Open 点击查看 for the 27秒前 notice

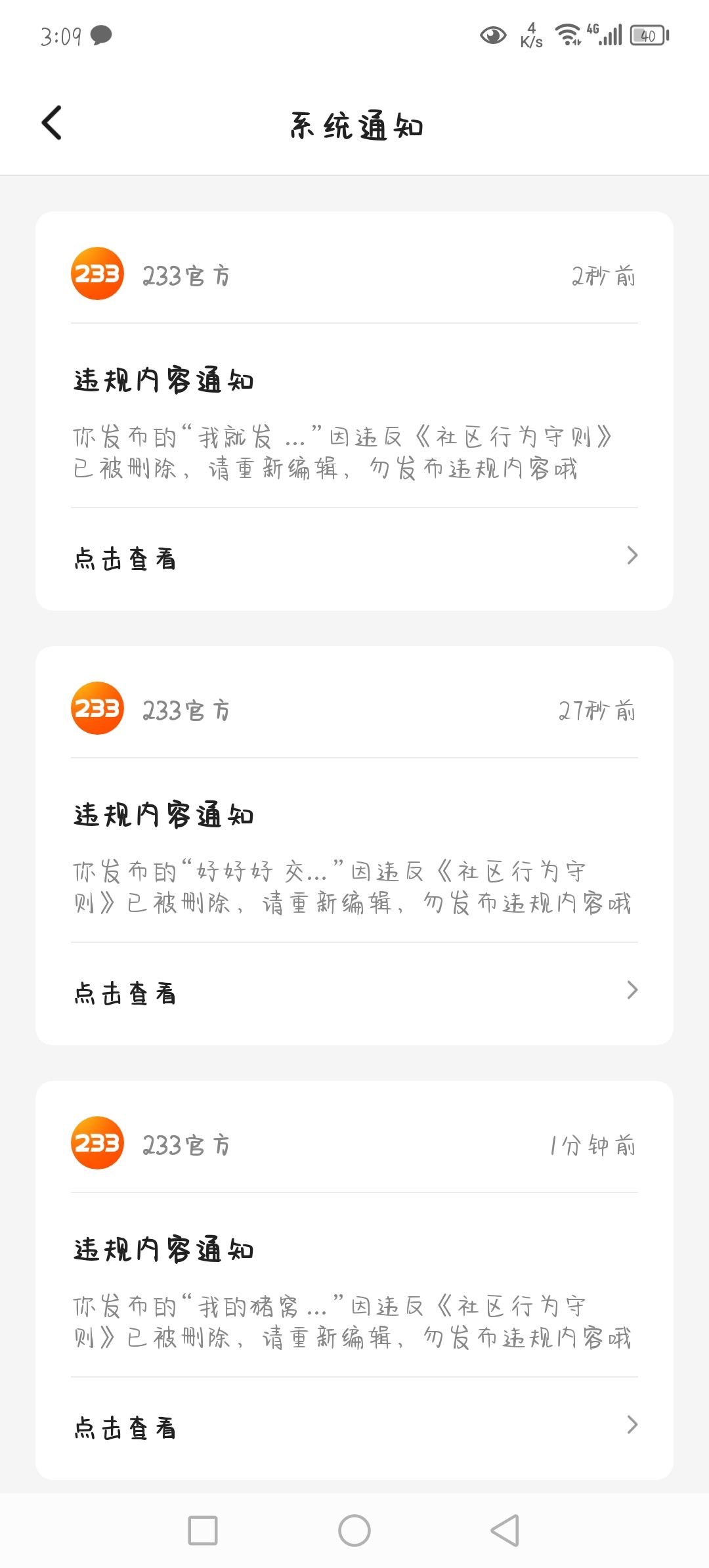(x=354, y=993)
